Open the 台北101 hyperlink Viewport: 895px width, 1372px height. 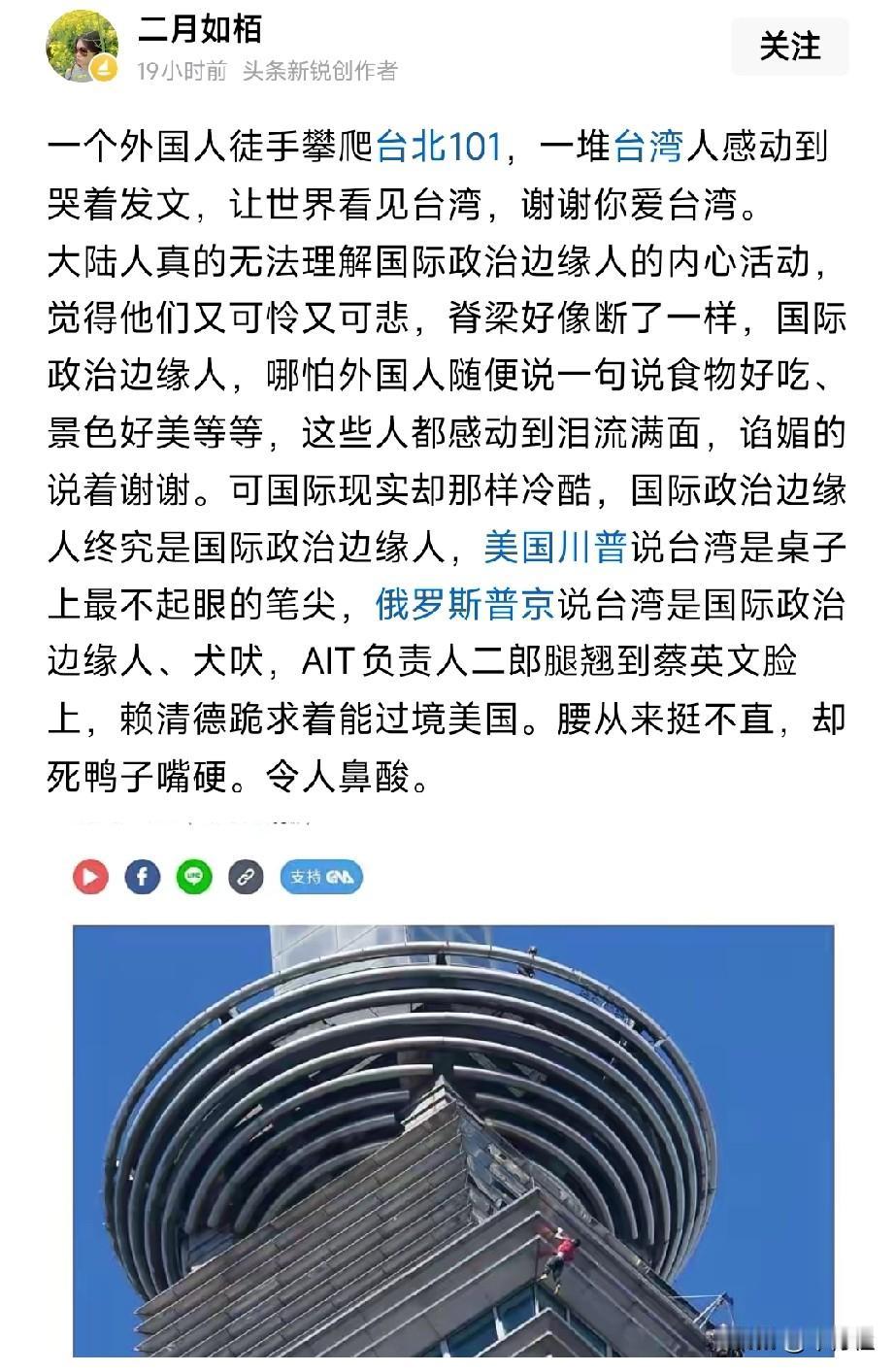coord(439,148)
